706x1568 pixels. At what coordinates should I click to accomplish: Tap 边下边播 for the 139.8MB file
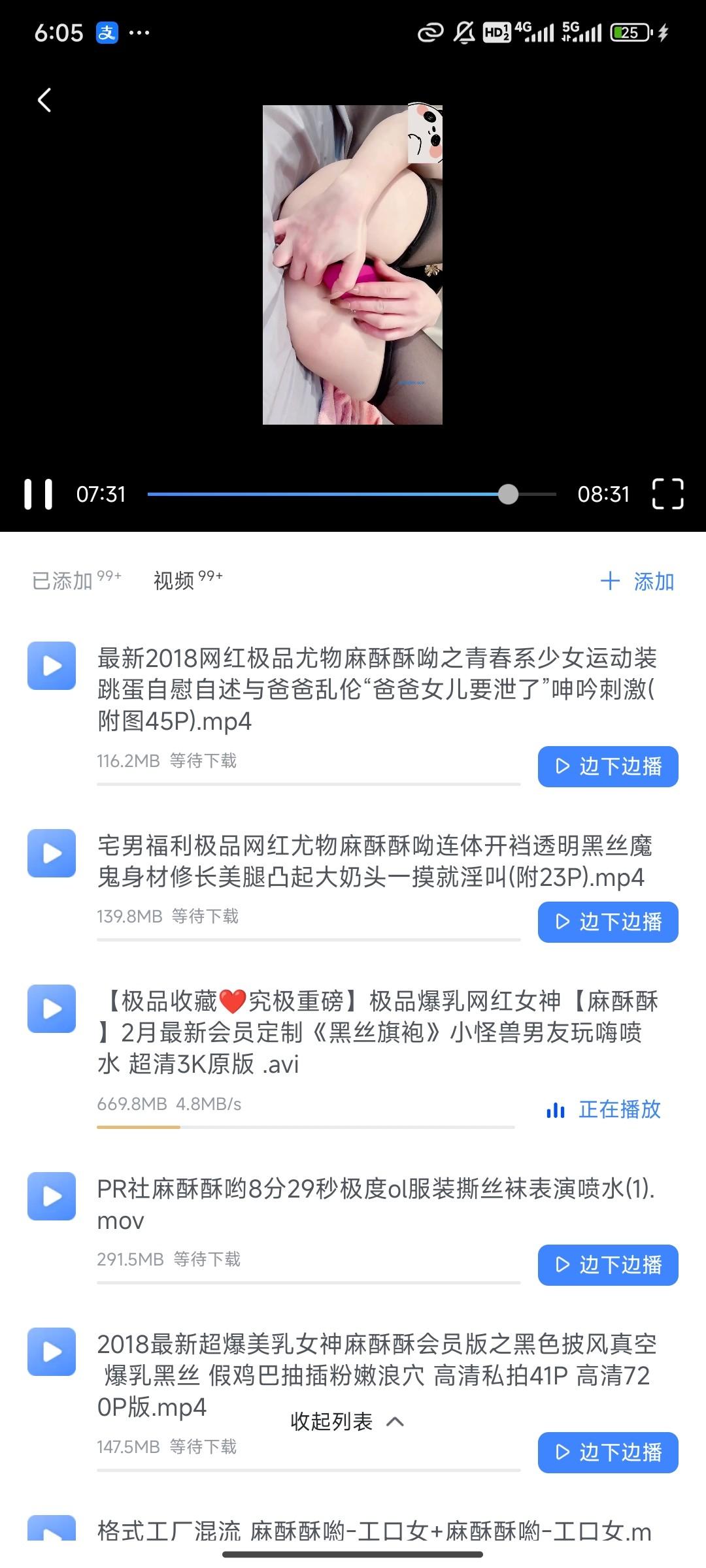[x=608, y=922]
